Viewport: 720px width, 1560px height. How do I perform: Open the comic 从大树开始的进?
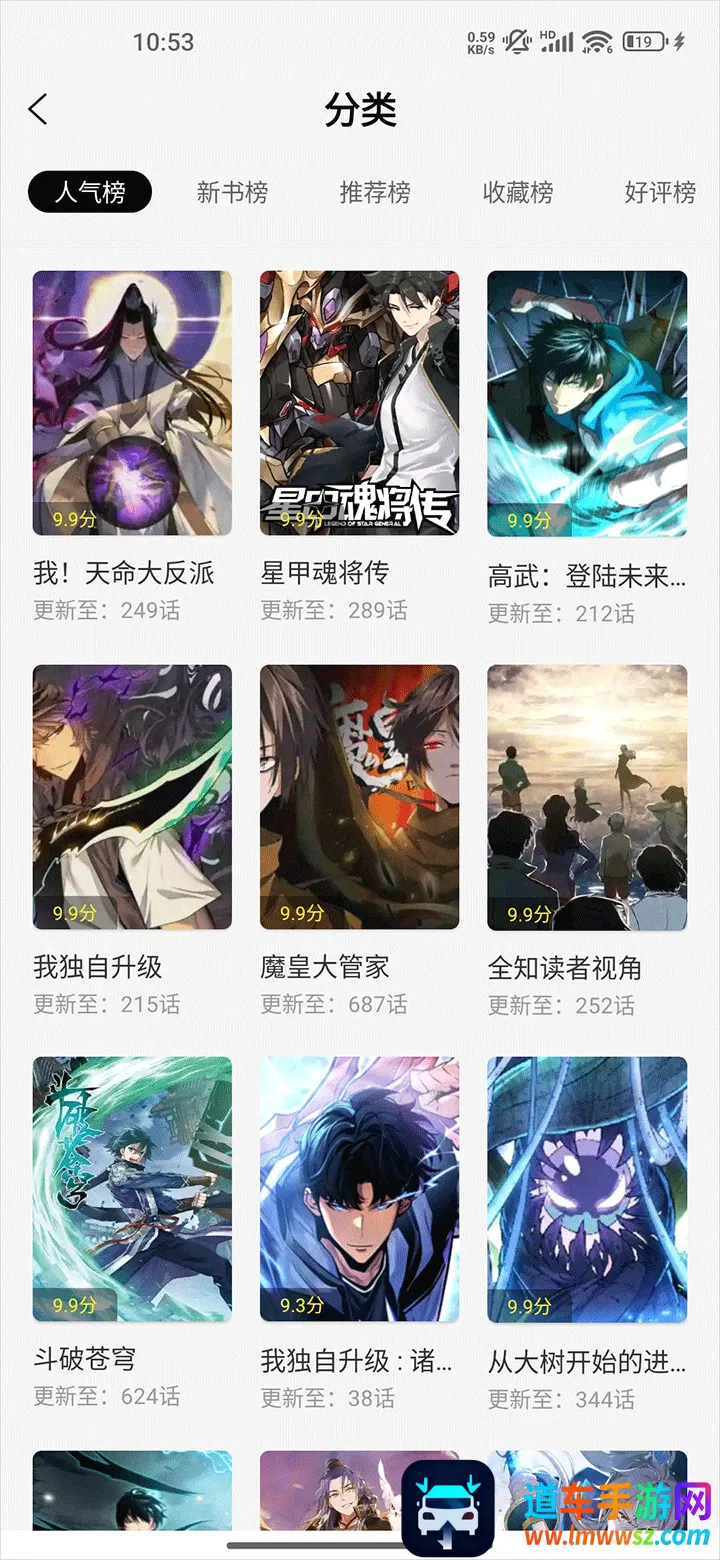point(587,1189)
